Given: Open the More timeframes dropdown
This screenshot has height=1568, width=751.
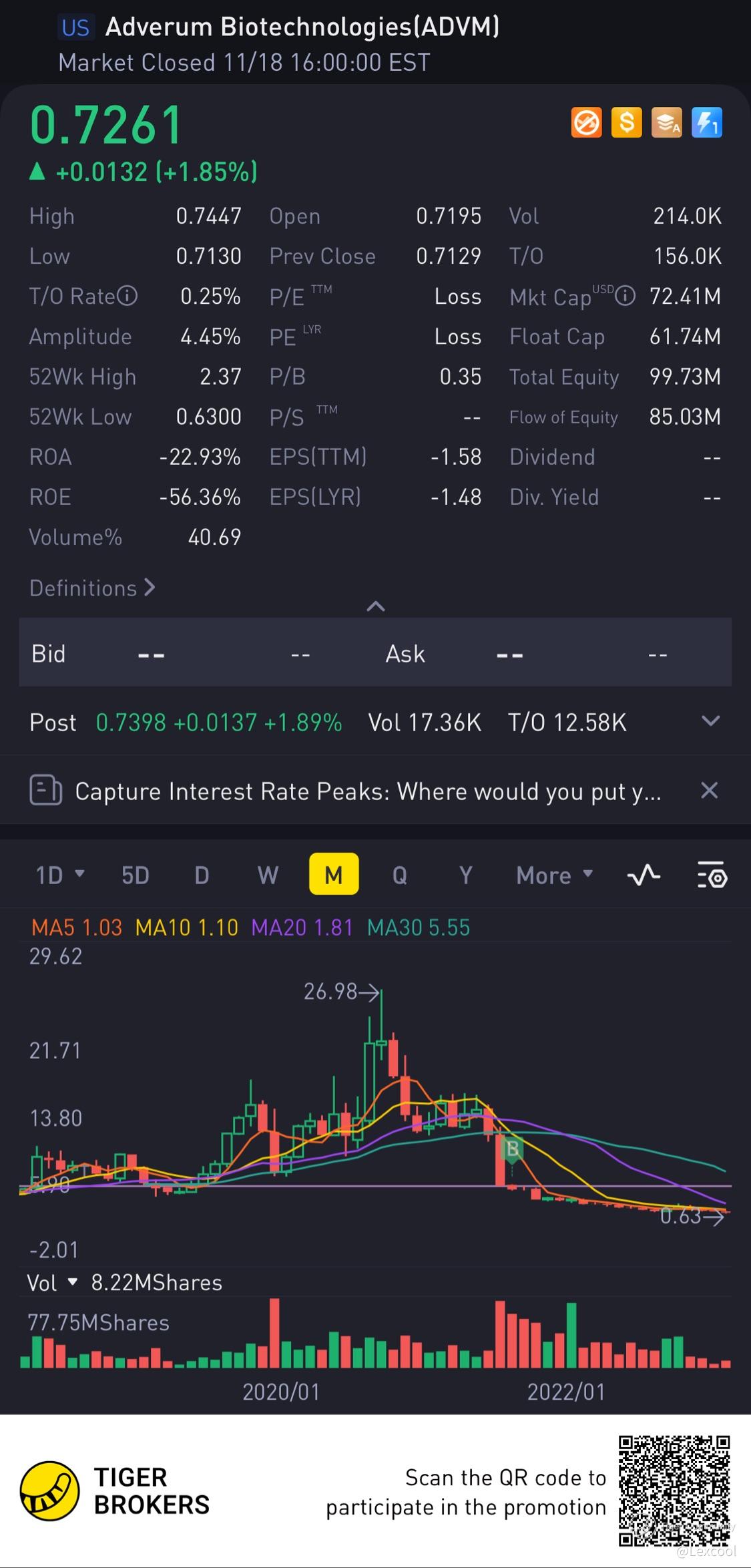Looking at the screenshot, I should click(x=554, y=875).
